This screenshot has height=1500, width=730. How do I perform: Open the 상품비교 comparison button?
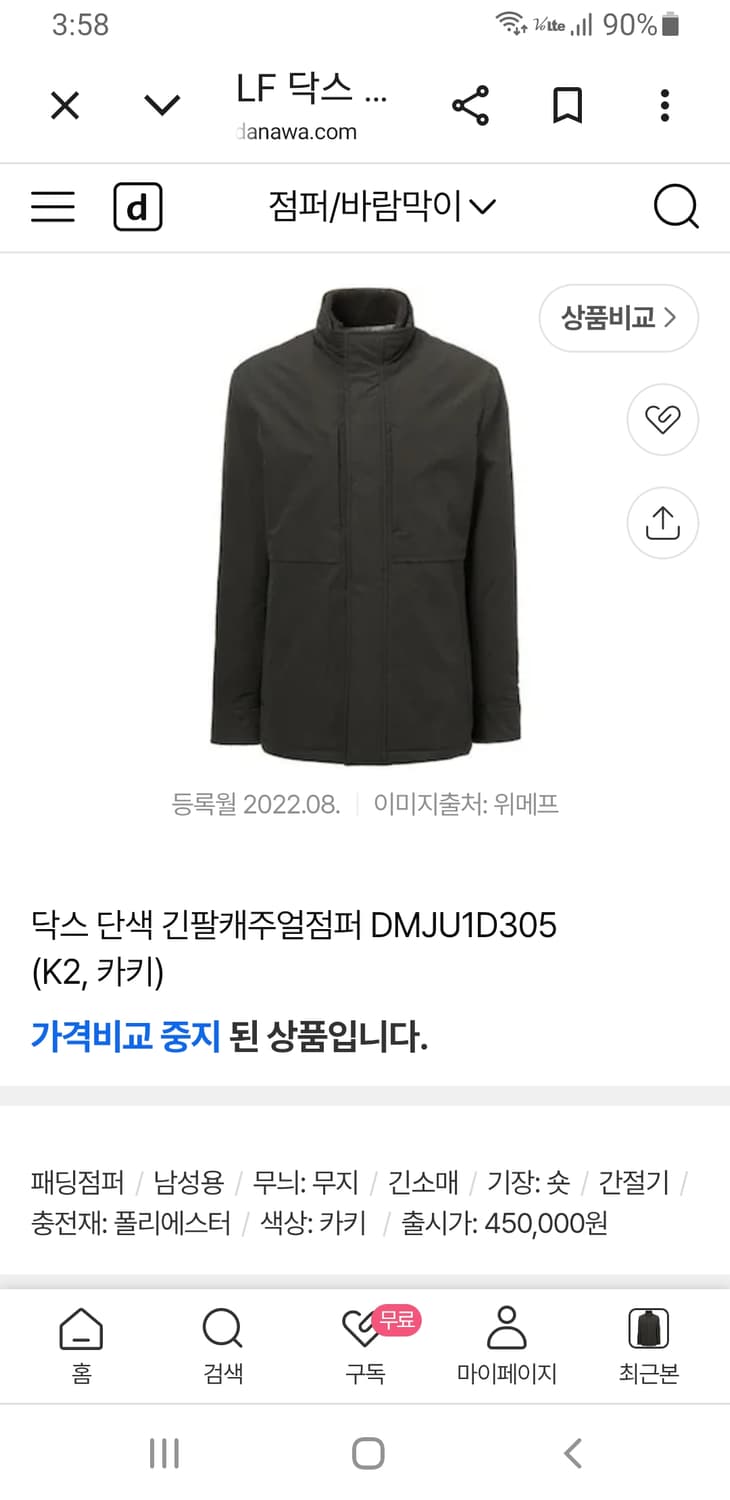point(617,317)
